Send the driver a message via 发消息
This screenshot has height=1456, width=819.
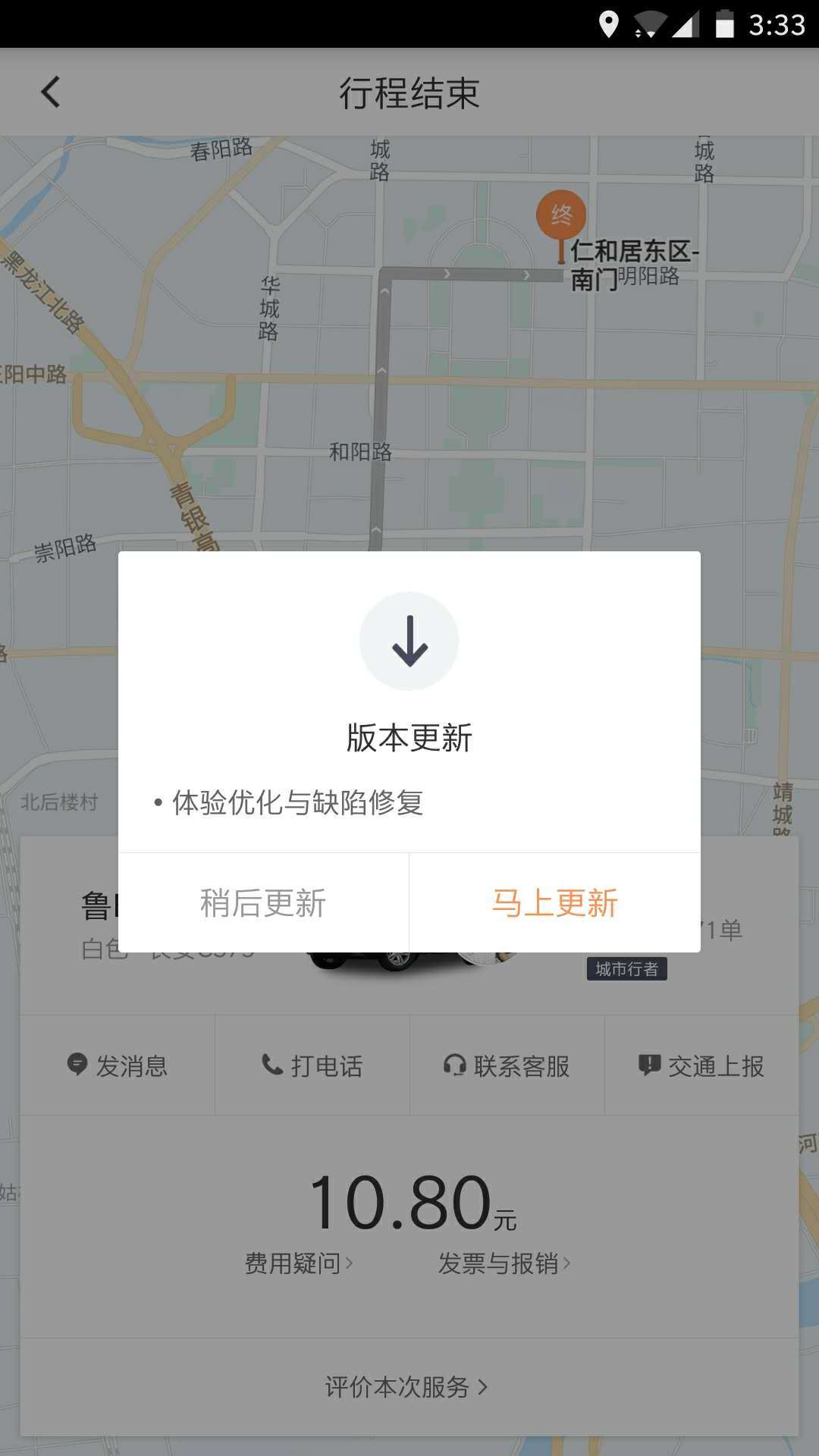click(x=118, y=1065)
